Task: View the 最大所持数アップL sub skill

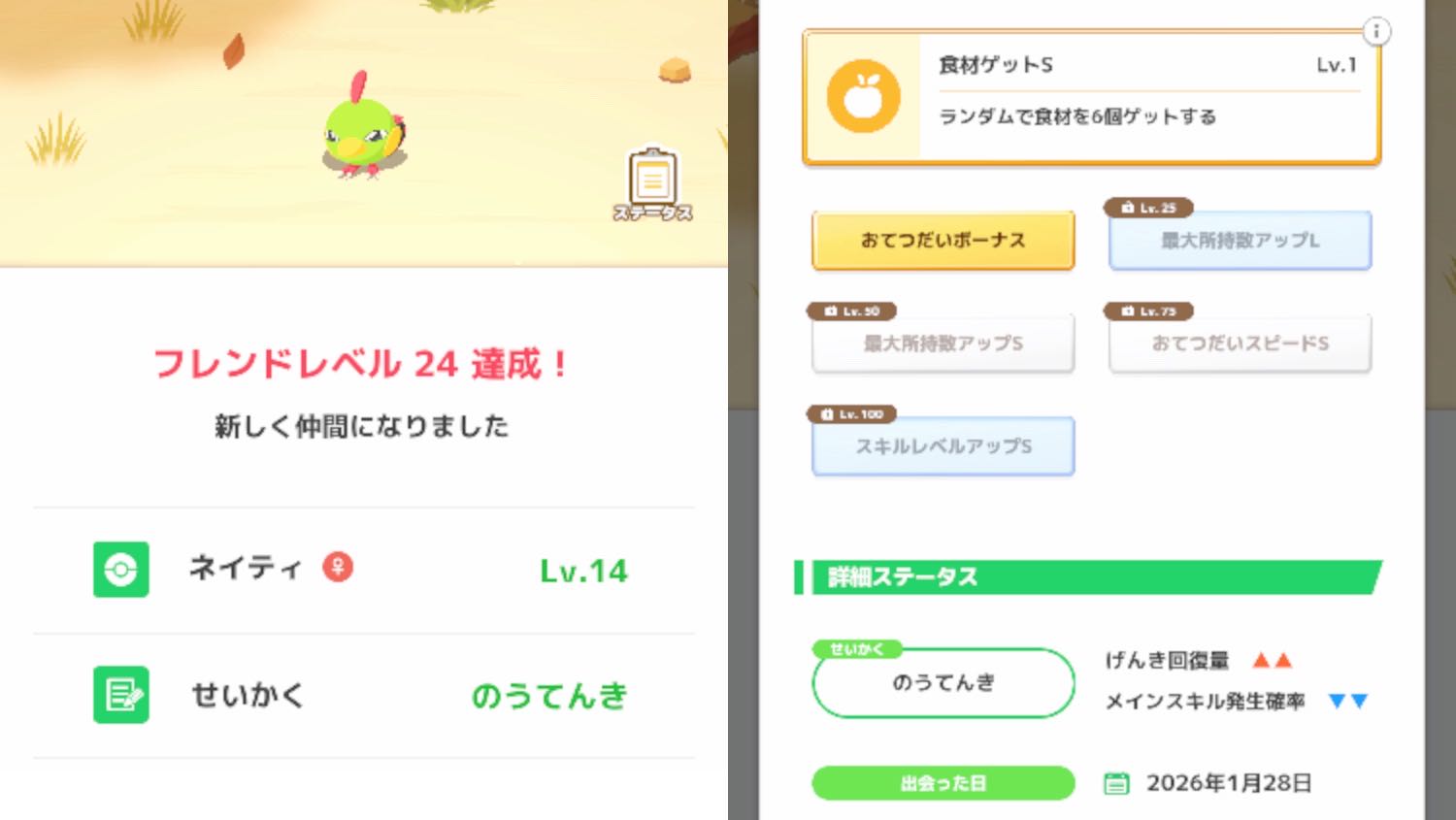Action: (1240, 241)
